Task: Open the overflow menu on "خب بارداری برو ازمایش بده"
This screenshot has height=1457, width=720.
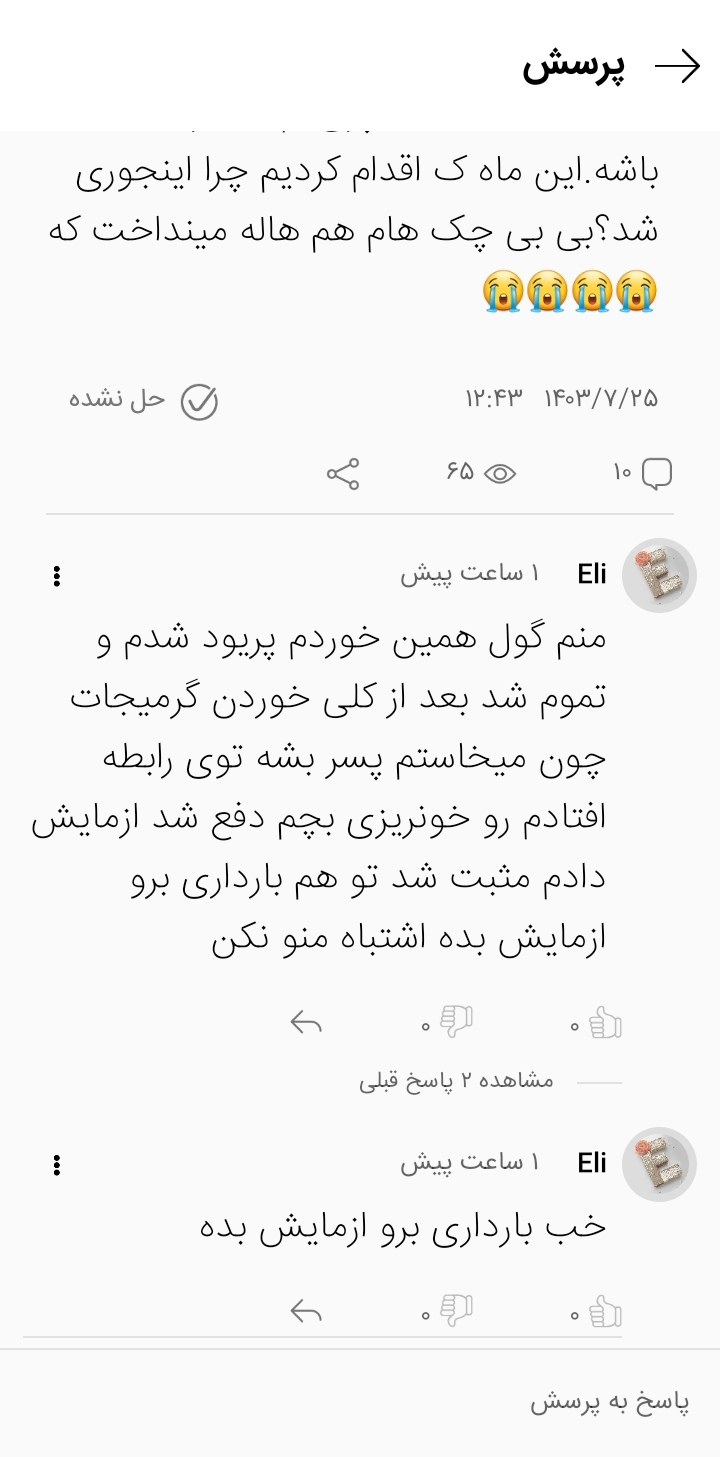Action: 57,1165
